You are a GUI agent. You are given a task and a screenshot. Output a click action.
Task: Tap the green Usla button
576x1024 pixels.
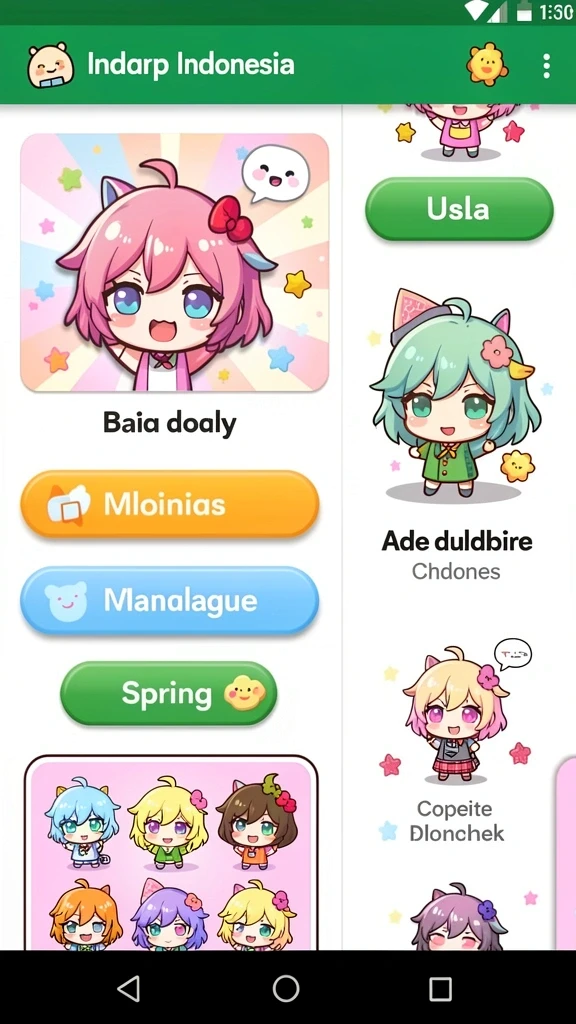[x=458, y=209]
